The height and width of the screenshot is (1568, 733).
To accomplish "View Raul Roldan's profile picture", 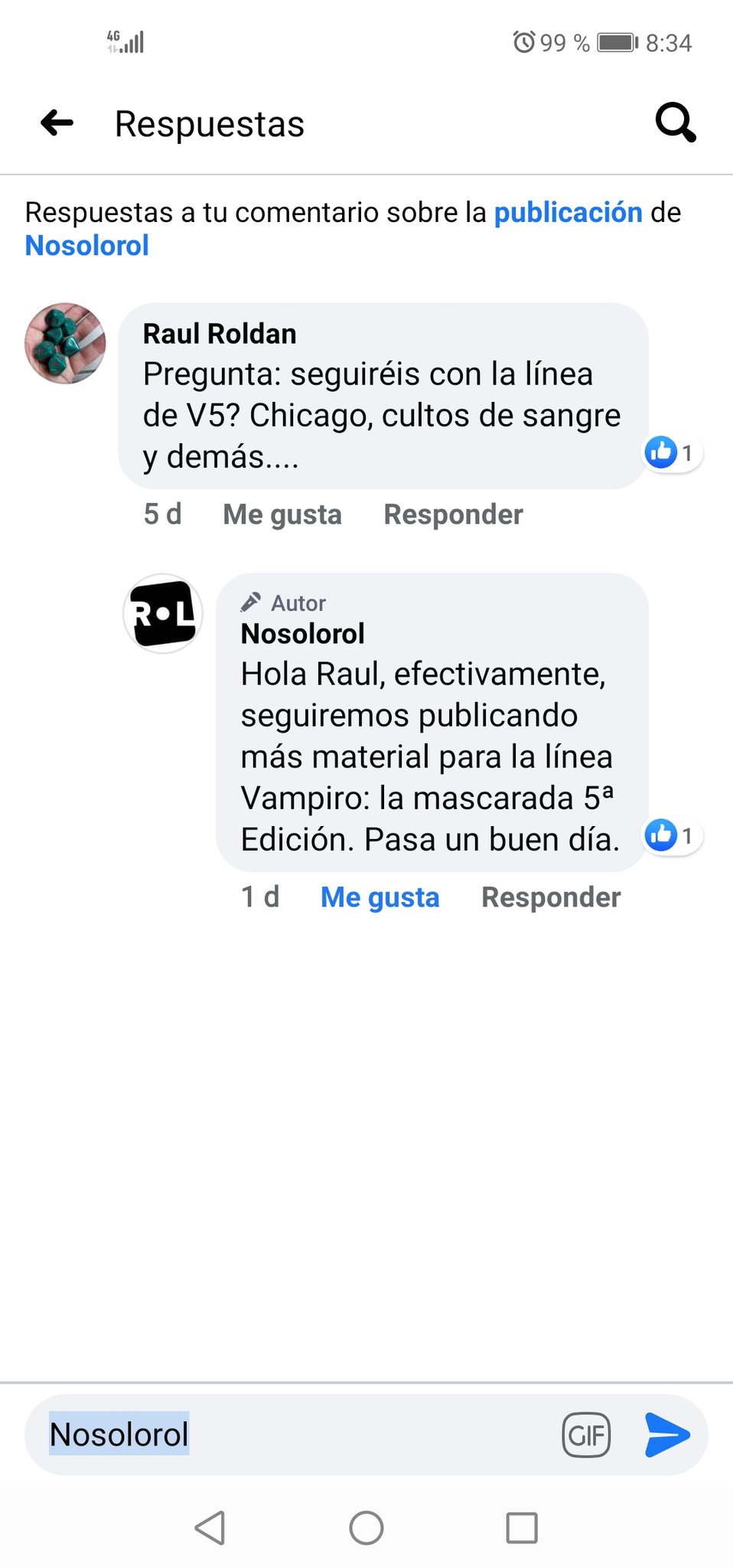I will pos(65,343).
